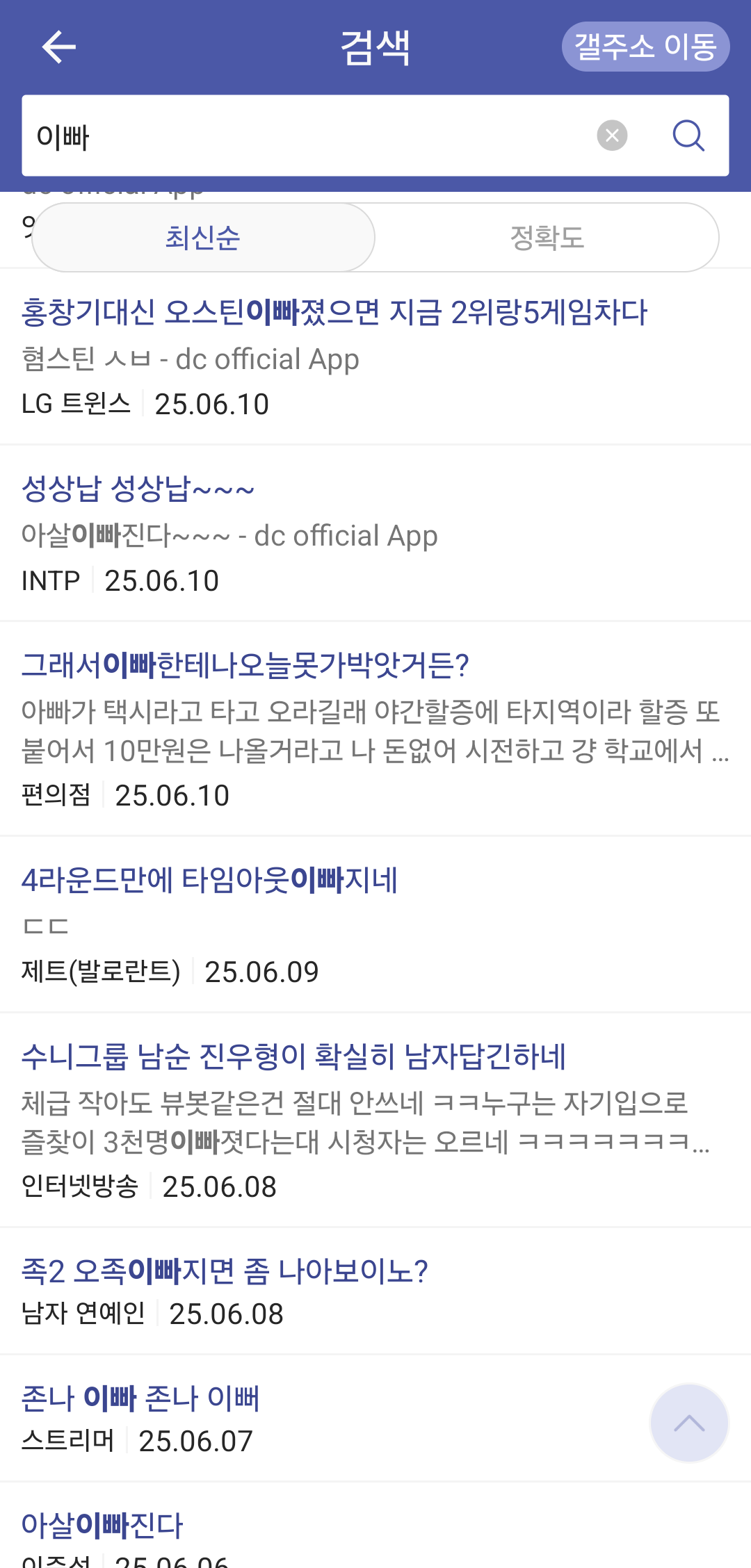Focus the search field containing 이빠

tap(306, 136)
